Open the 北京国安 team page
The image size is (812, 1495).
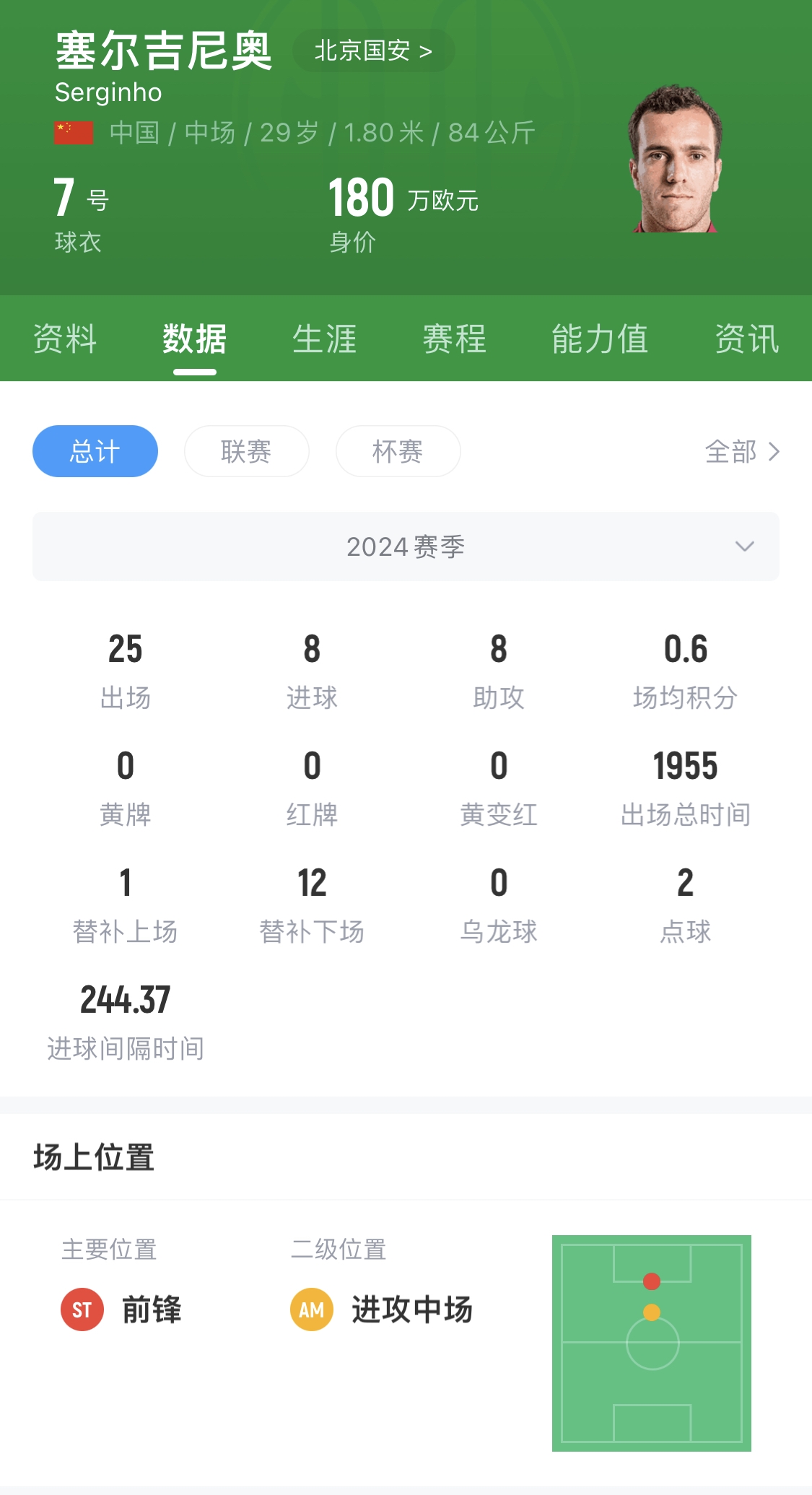[x=373, y=51]
